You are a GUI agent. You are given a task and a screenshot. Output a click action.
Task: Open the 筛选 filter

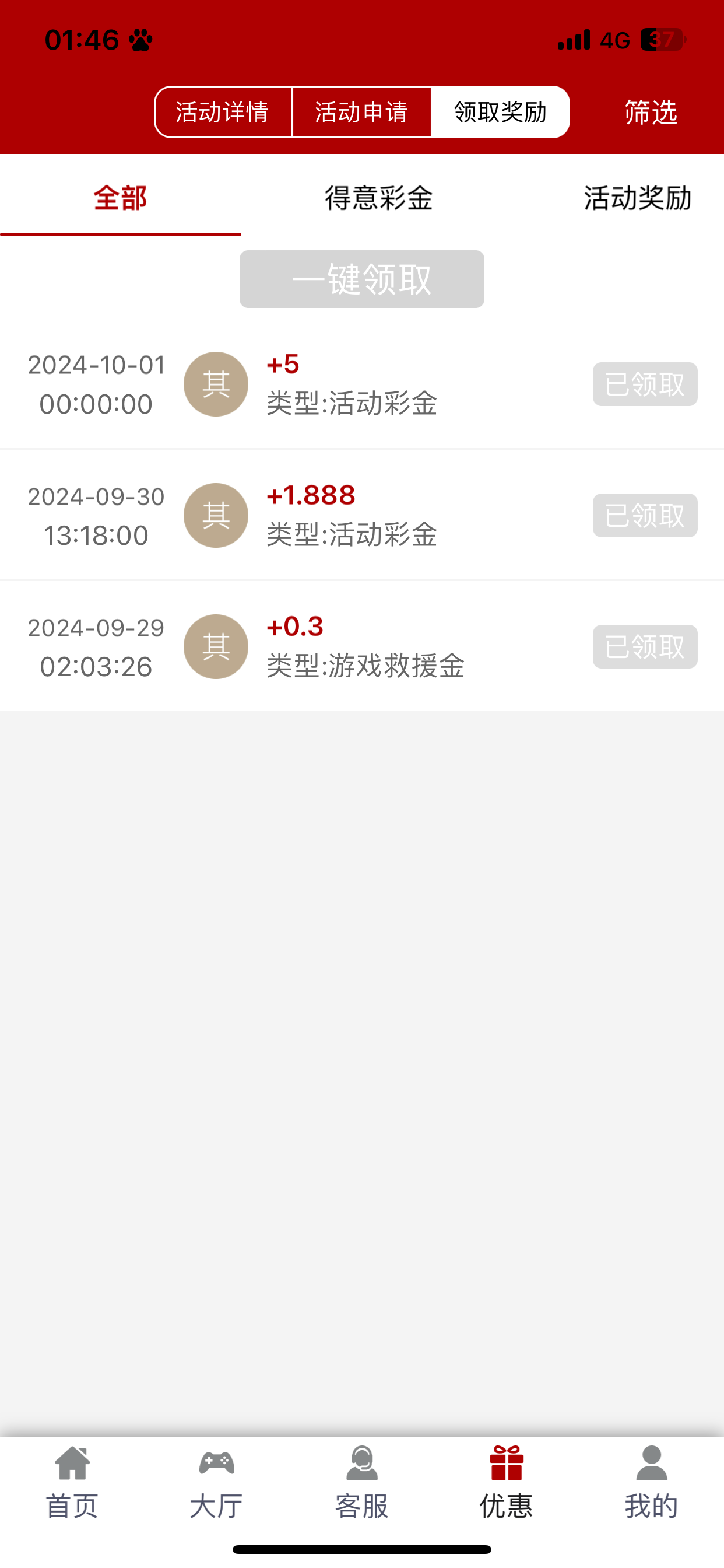[x=651, y=112]
